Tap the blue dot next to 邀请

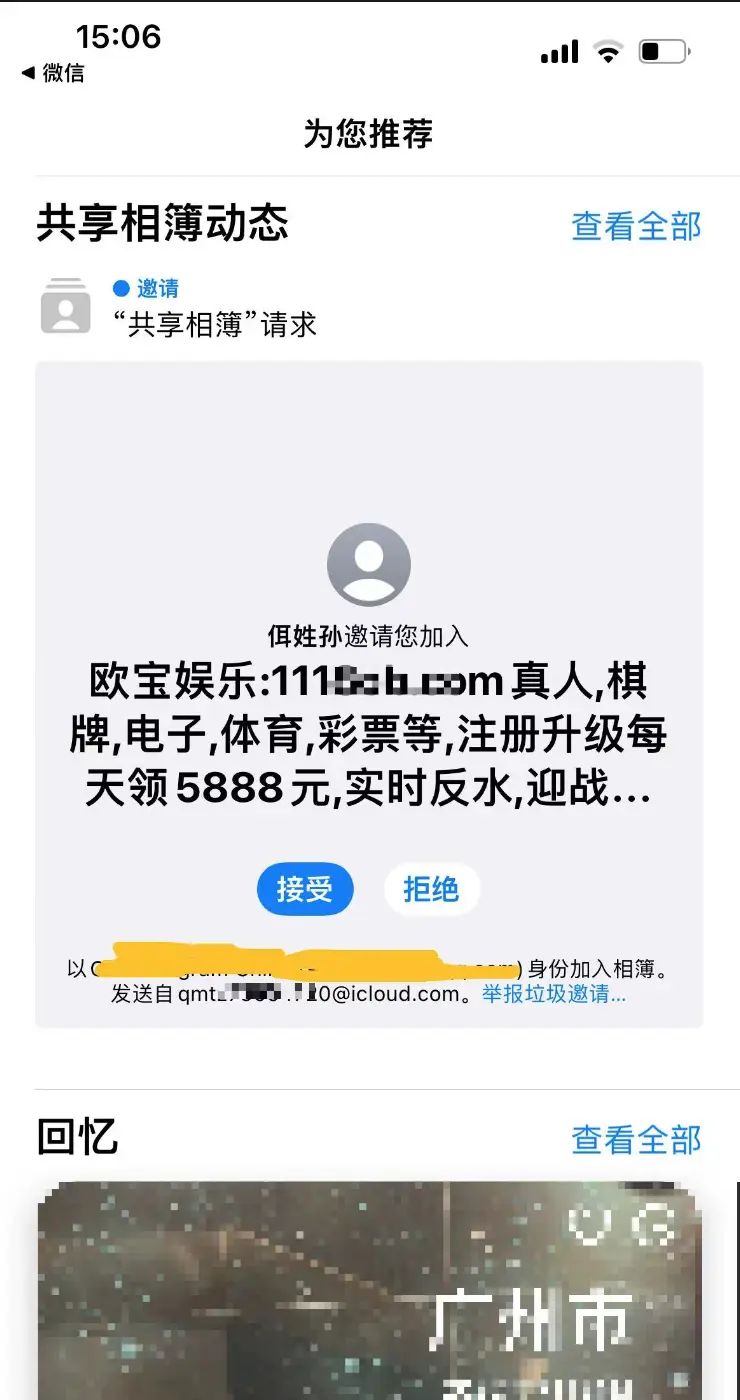(119, 288)
